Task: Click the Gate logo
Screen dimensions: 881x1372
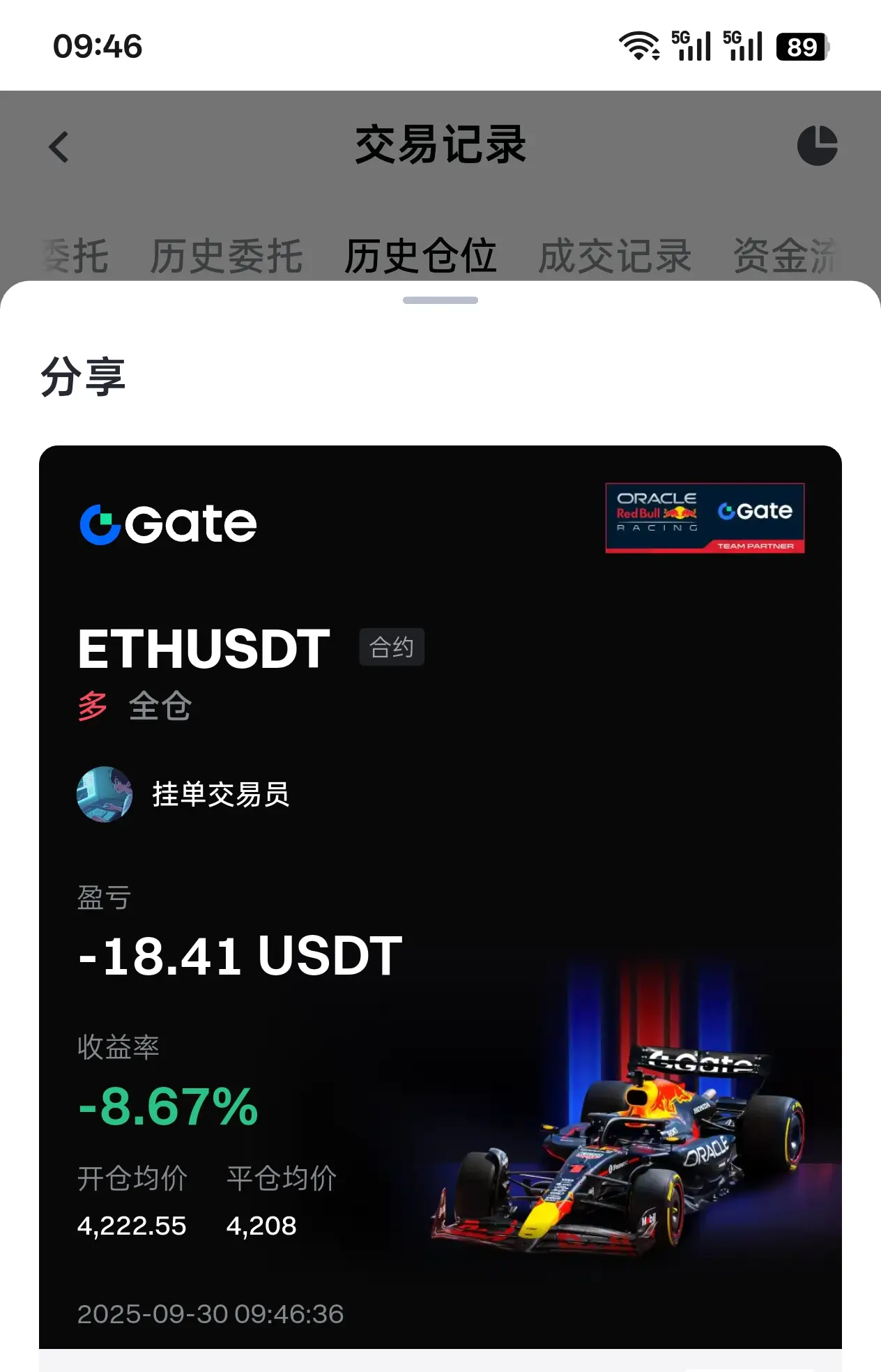Action: [167, 523]
